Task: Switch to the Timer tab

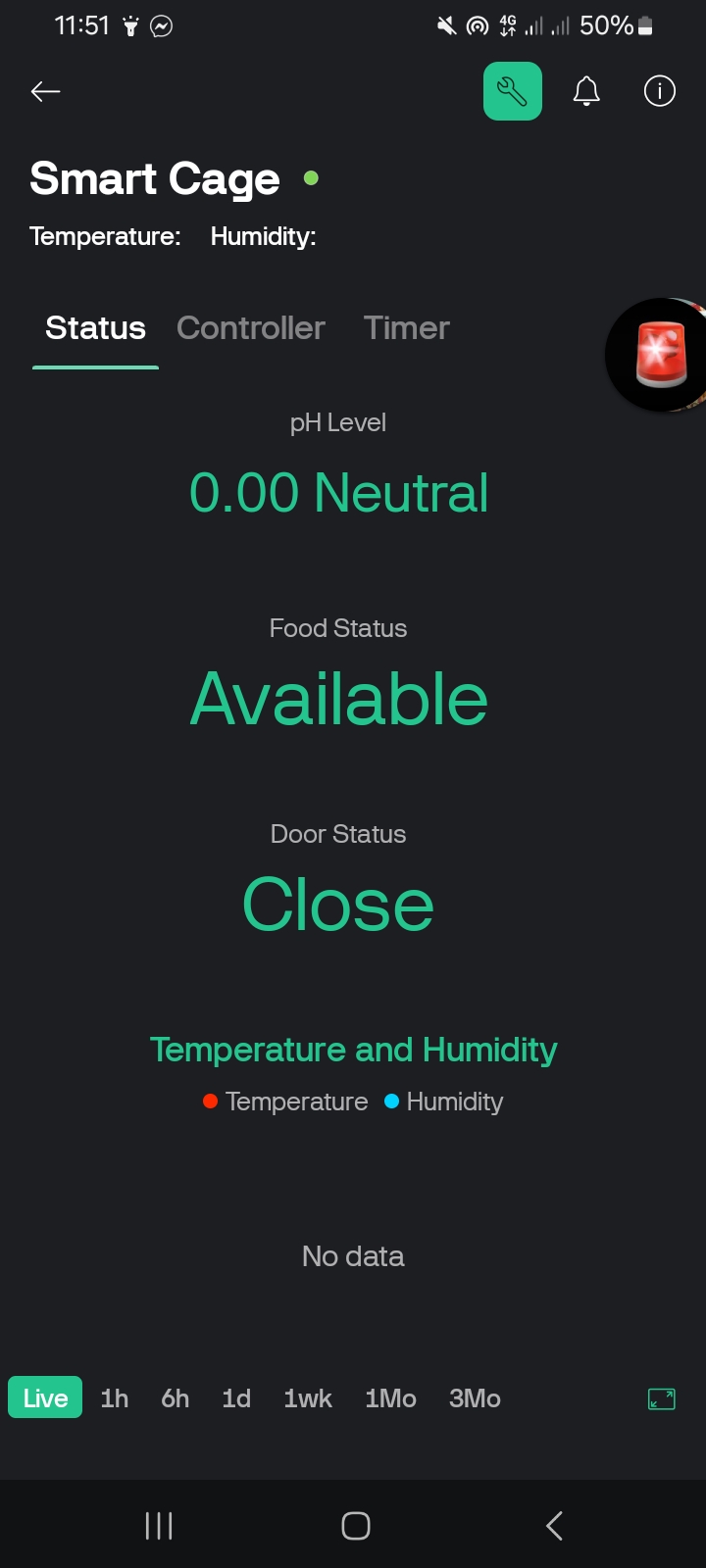Action: coord(406,327)
